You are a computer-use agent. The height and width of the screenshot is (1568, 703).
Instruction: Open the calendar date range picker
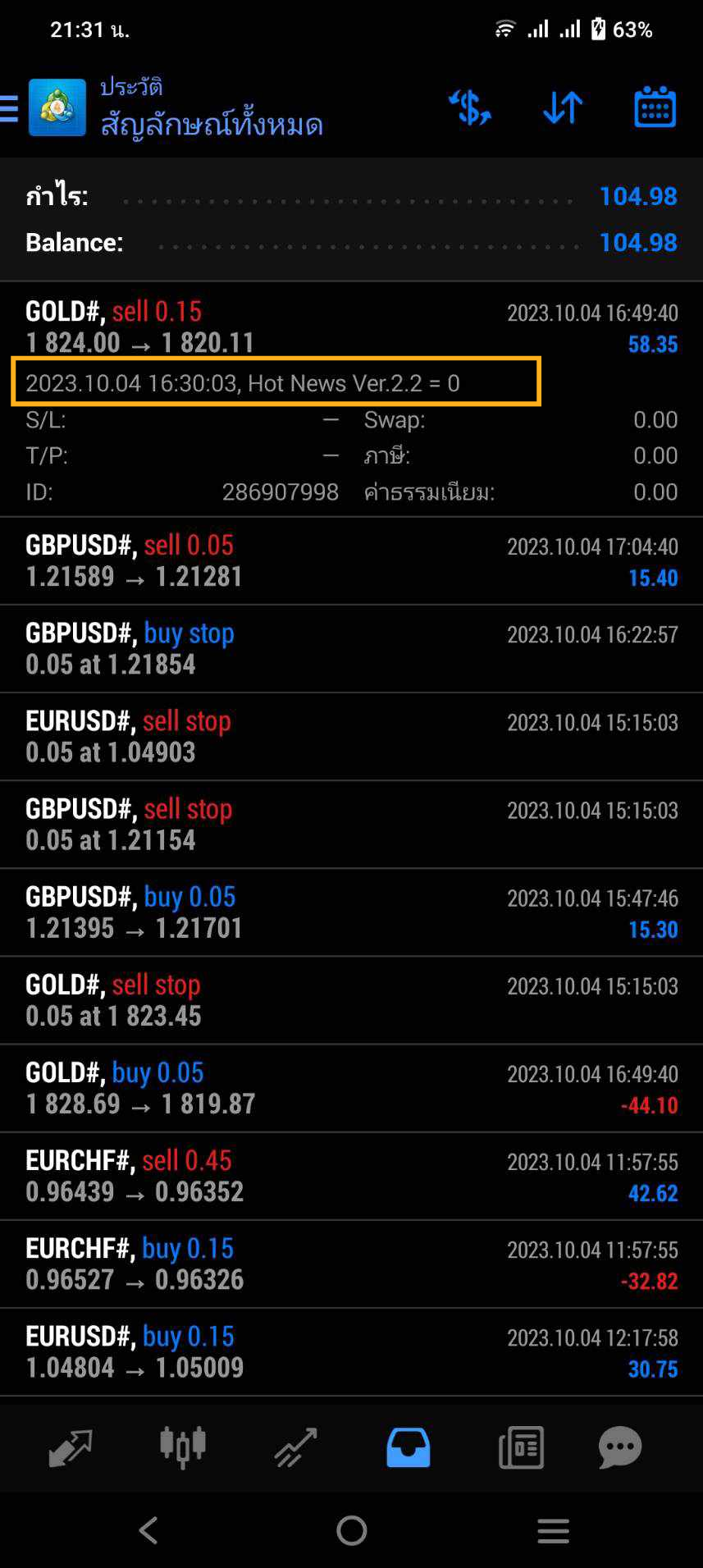[655, 107]
